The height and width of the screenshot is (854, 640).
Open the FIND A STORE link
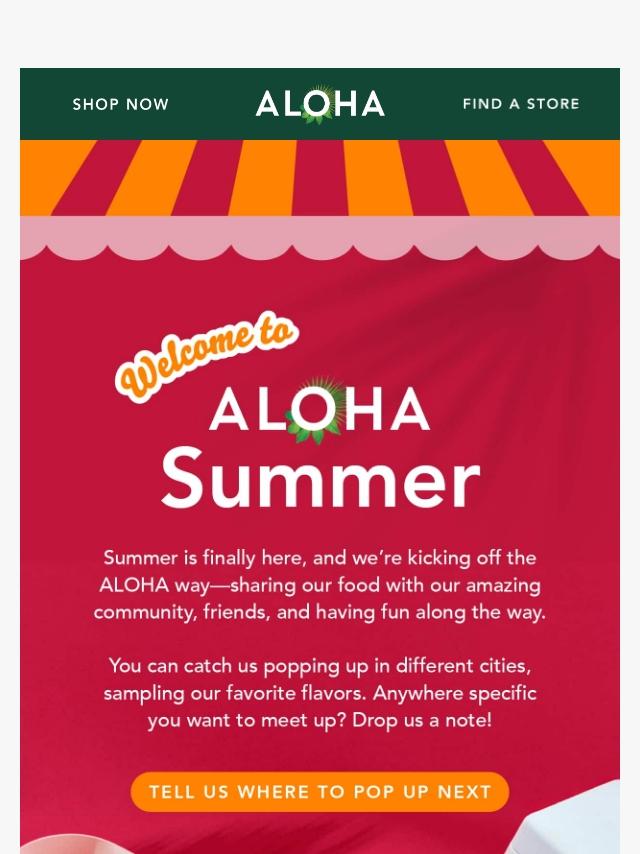(x=520, y=104)
